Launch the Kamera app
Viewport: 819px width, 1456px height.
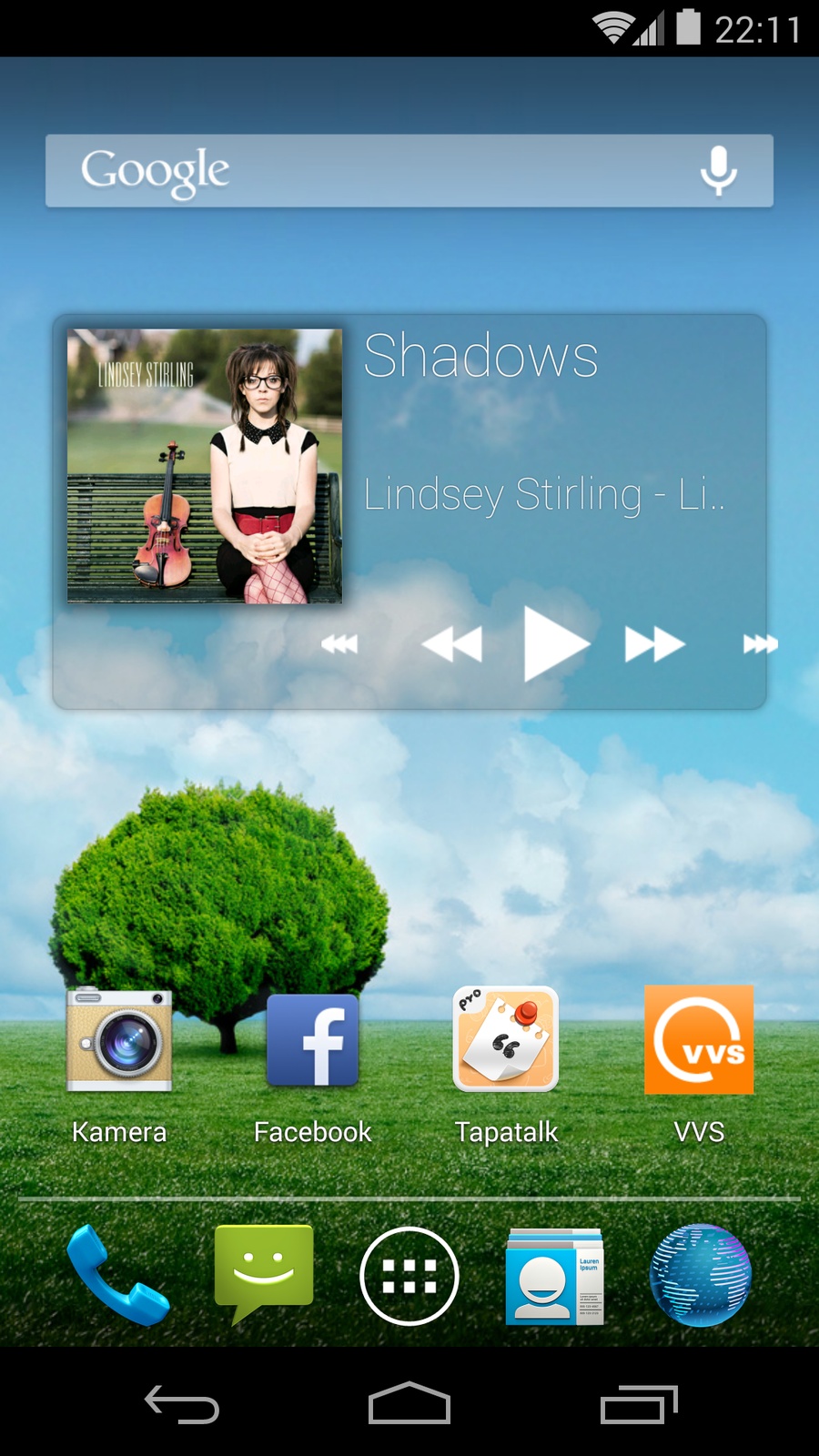[x=119, y=1040]
